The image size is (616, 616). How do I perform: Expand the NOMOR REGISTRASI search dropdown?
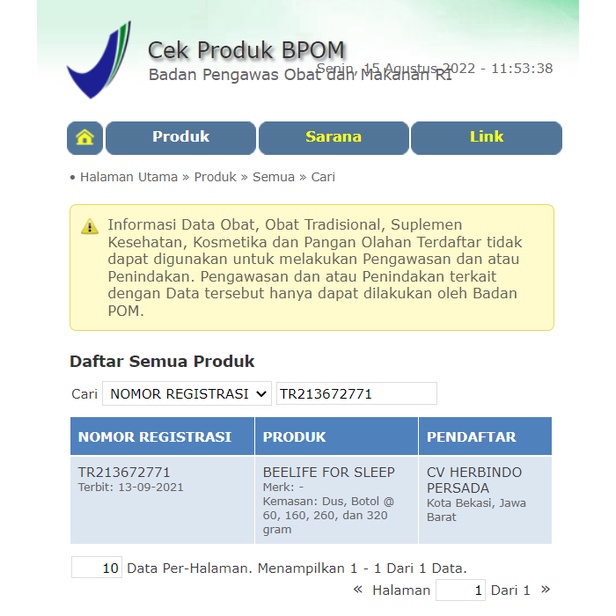pos(187,394)
